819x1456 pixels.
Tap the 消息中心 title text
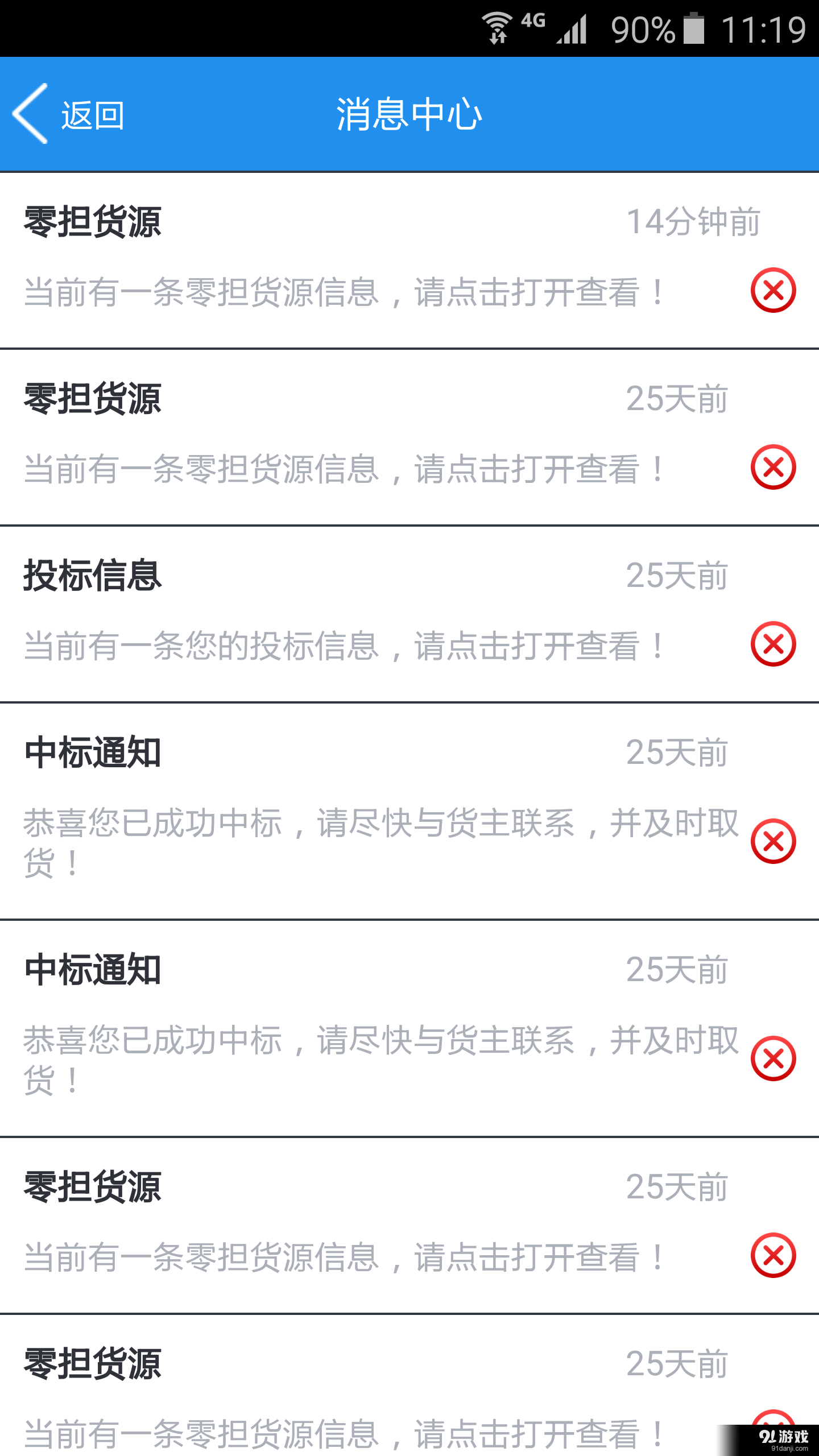pyautogui.click(x=408, y=114)
